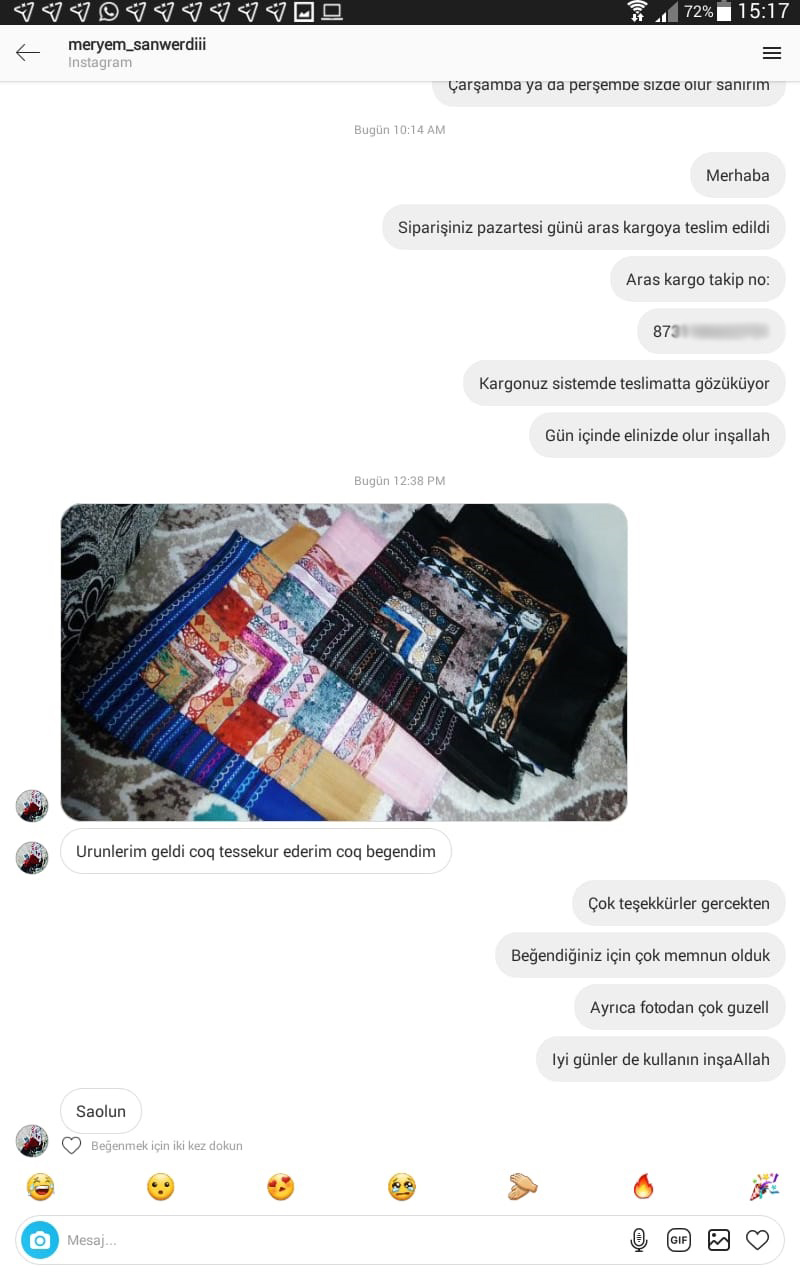Open the received scarves photo
This screenshot has height=1280, width=800.
pyautogui.click(x=344, y=662)
